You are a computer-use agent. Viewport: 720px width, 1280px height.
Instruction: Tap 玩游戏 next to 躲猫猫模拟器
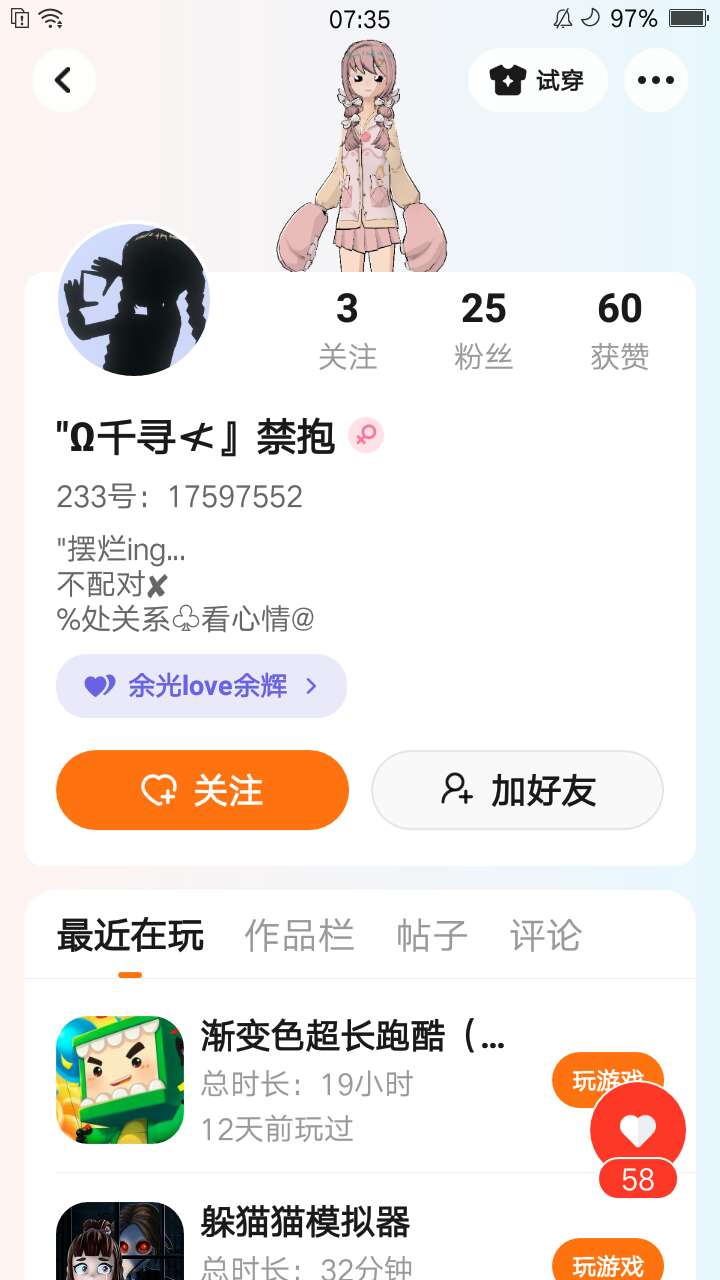(607, 1262)
